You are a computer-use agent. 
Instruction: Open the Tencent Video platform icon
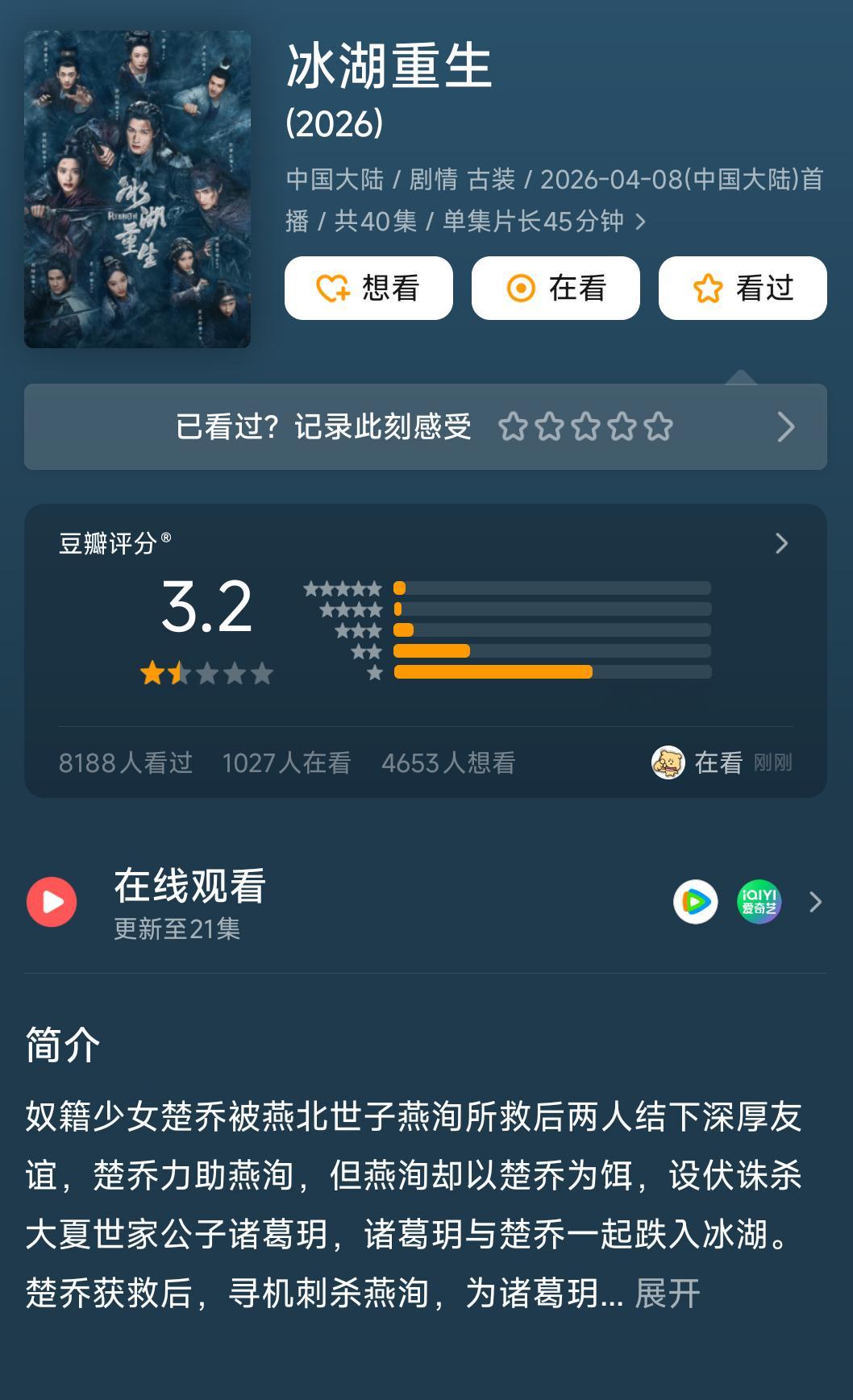[x=695, y=901]
